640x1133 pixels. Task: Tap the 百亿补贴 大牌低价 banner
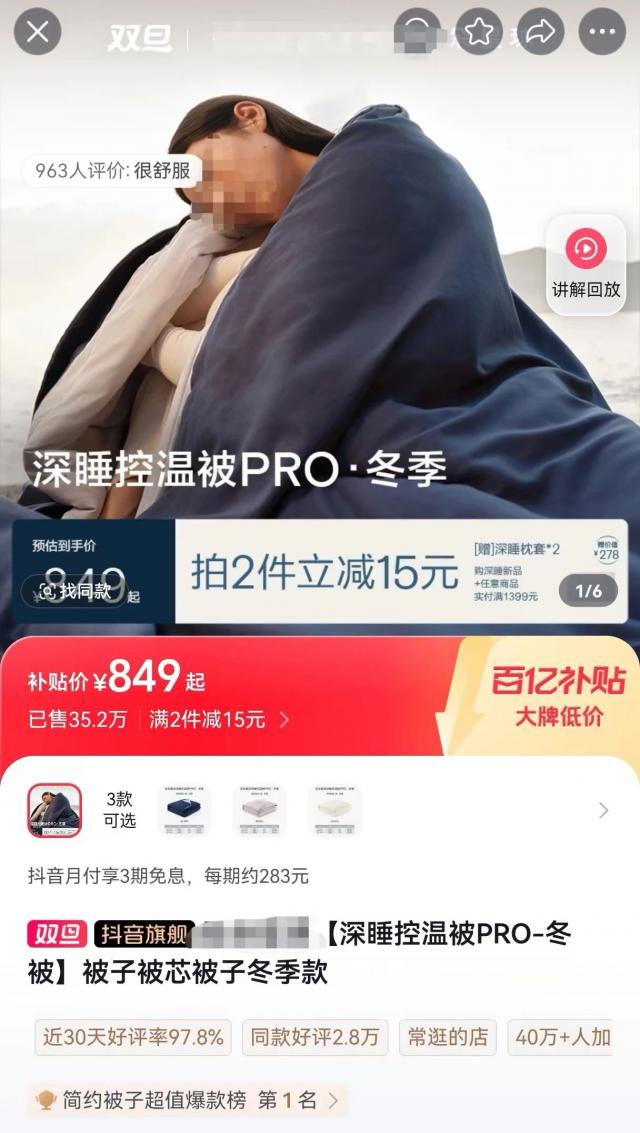coord(557,696)
